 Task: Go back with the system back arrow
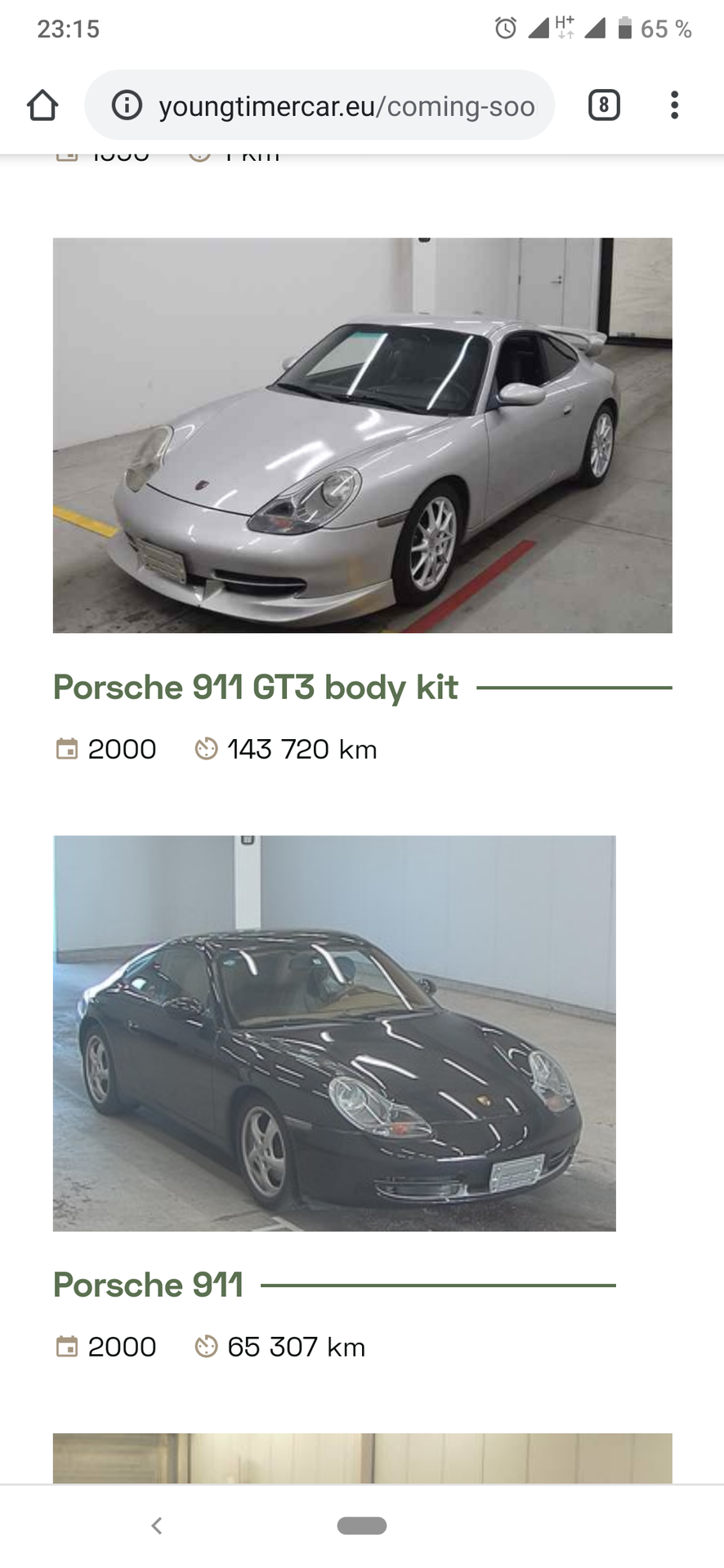pos(157,1526)
